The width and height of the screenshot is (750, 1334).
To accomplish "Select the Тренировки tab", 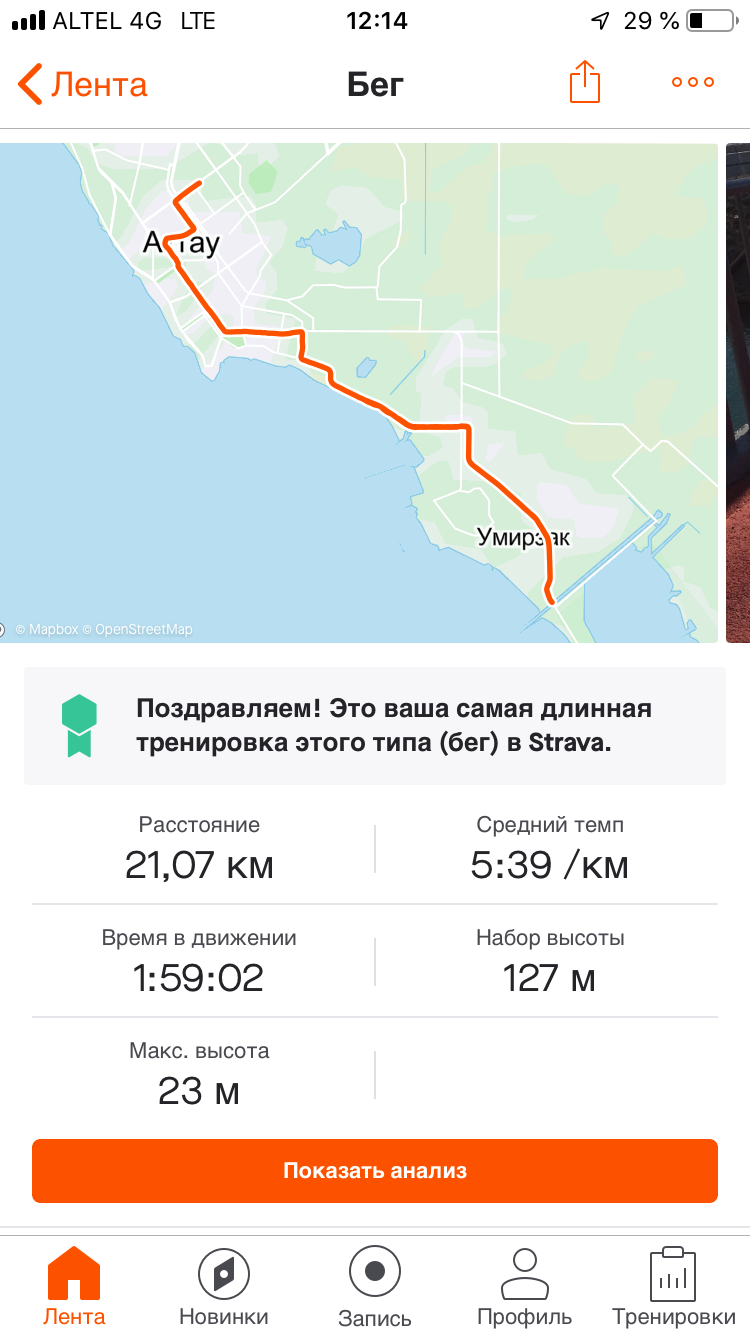I will click(x=673, y=1286).
